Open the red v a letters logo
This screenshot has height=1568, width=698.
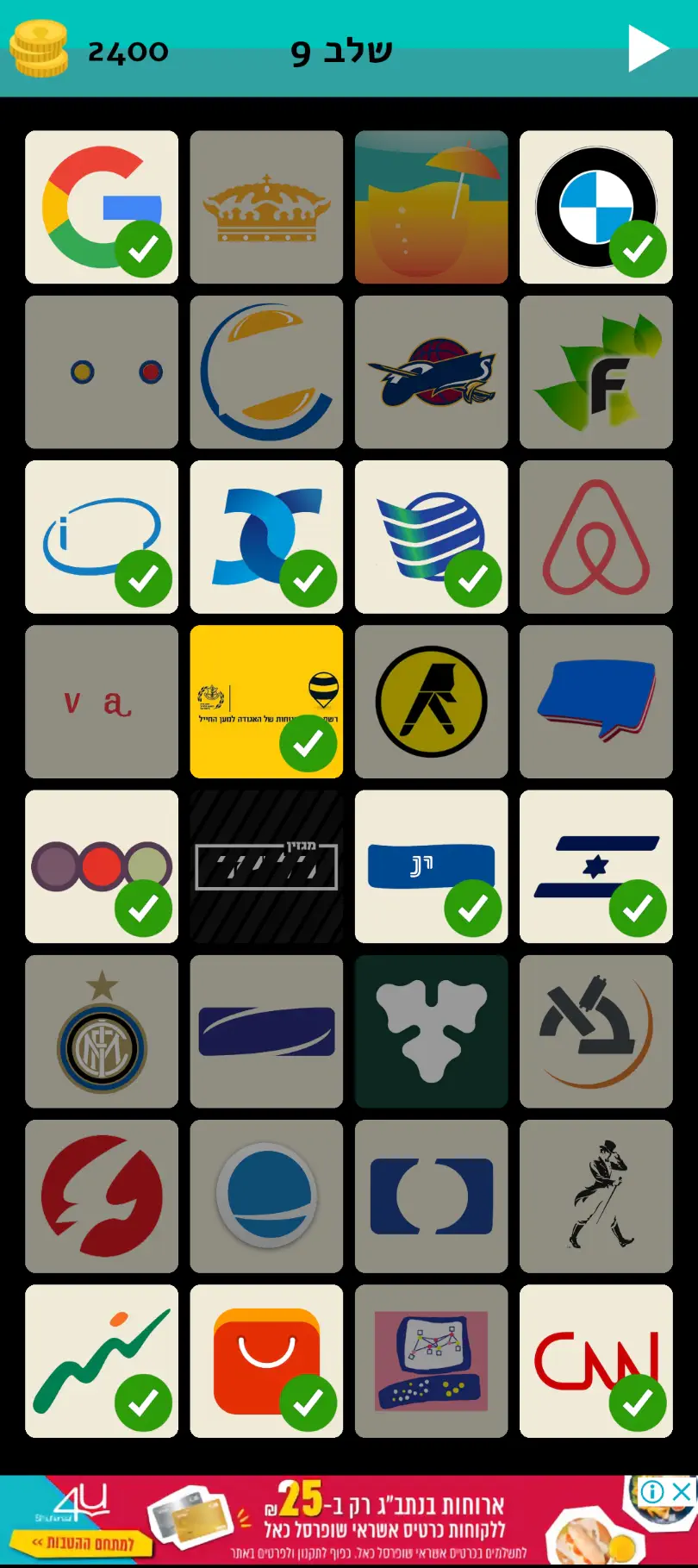102,702
